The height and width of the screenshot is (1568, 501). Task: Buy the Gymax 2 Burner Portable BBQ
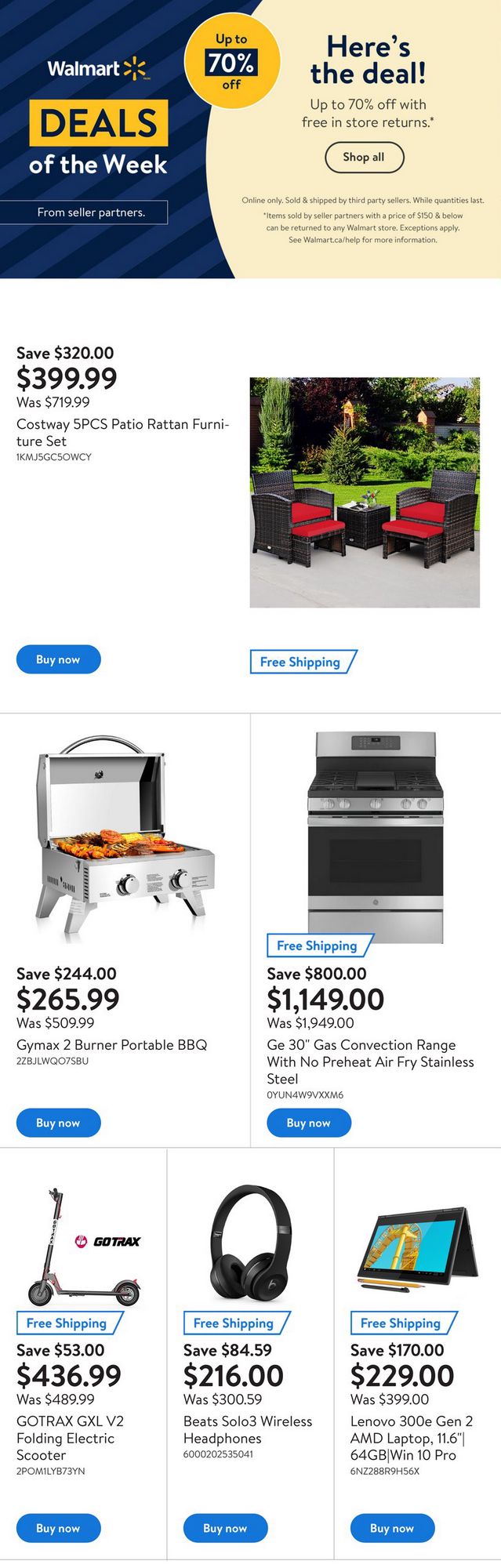58,1123
